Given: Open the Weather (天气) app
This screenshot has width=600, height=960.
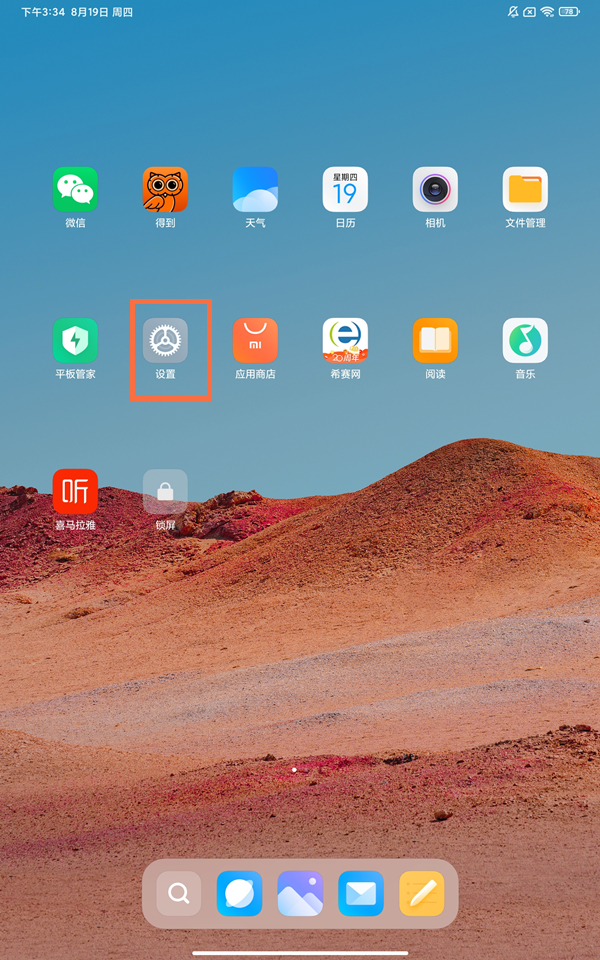Looking at the screenshot, I should point(255,189).
